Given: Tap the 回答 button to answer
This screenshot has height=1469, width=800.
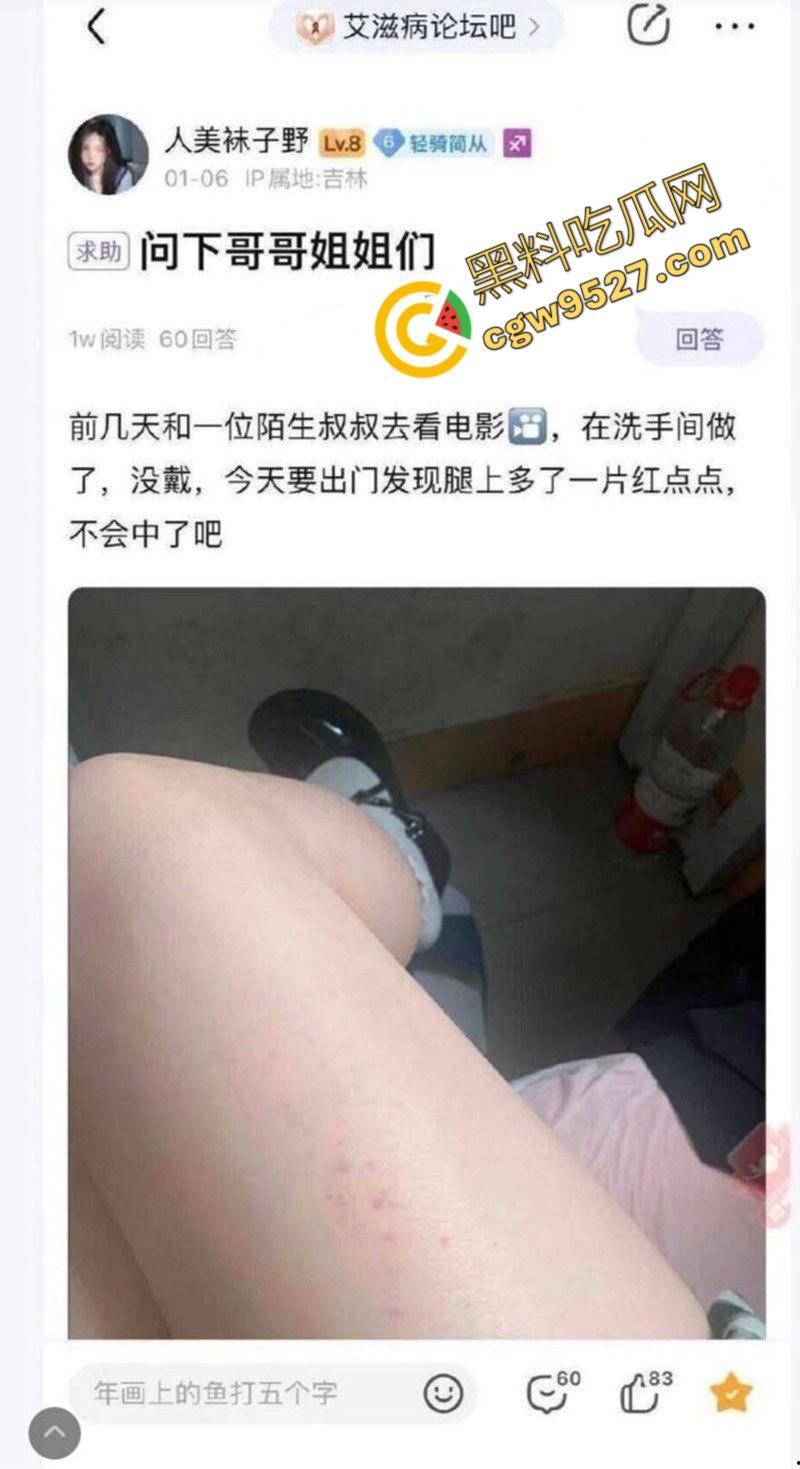Looking at the screenshot, I should 699,339.
